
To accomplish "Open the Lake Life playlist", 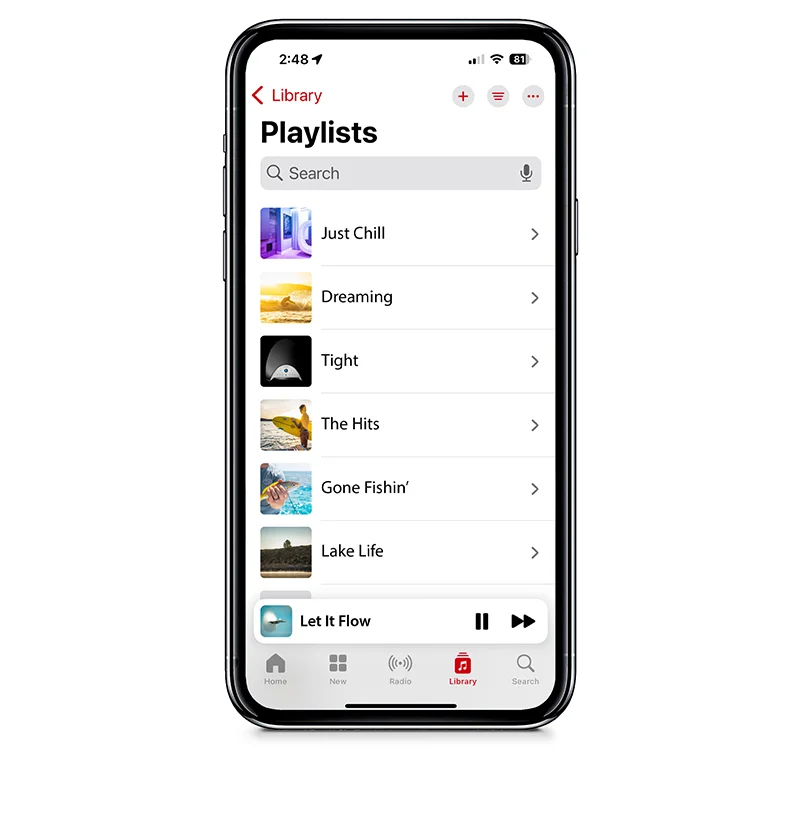I will tap(400, 551).
